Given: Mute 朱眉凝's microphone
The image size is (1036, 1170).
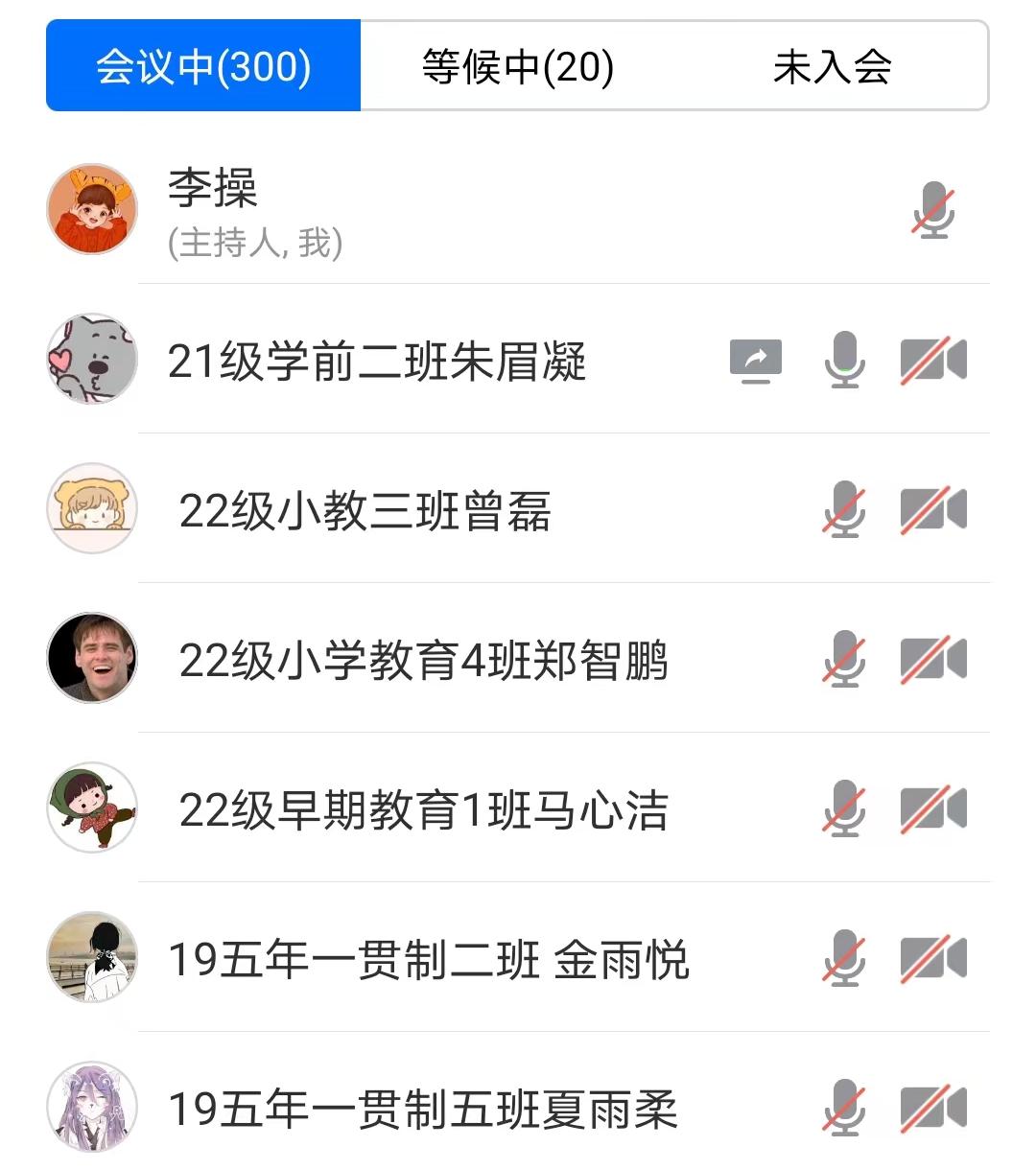Looking at the screenshot, I should coord(844,361).
